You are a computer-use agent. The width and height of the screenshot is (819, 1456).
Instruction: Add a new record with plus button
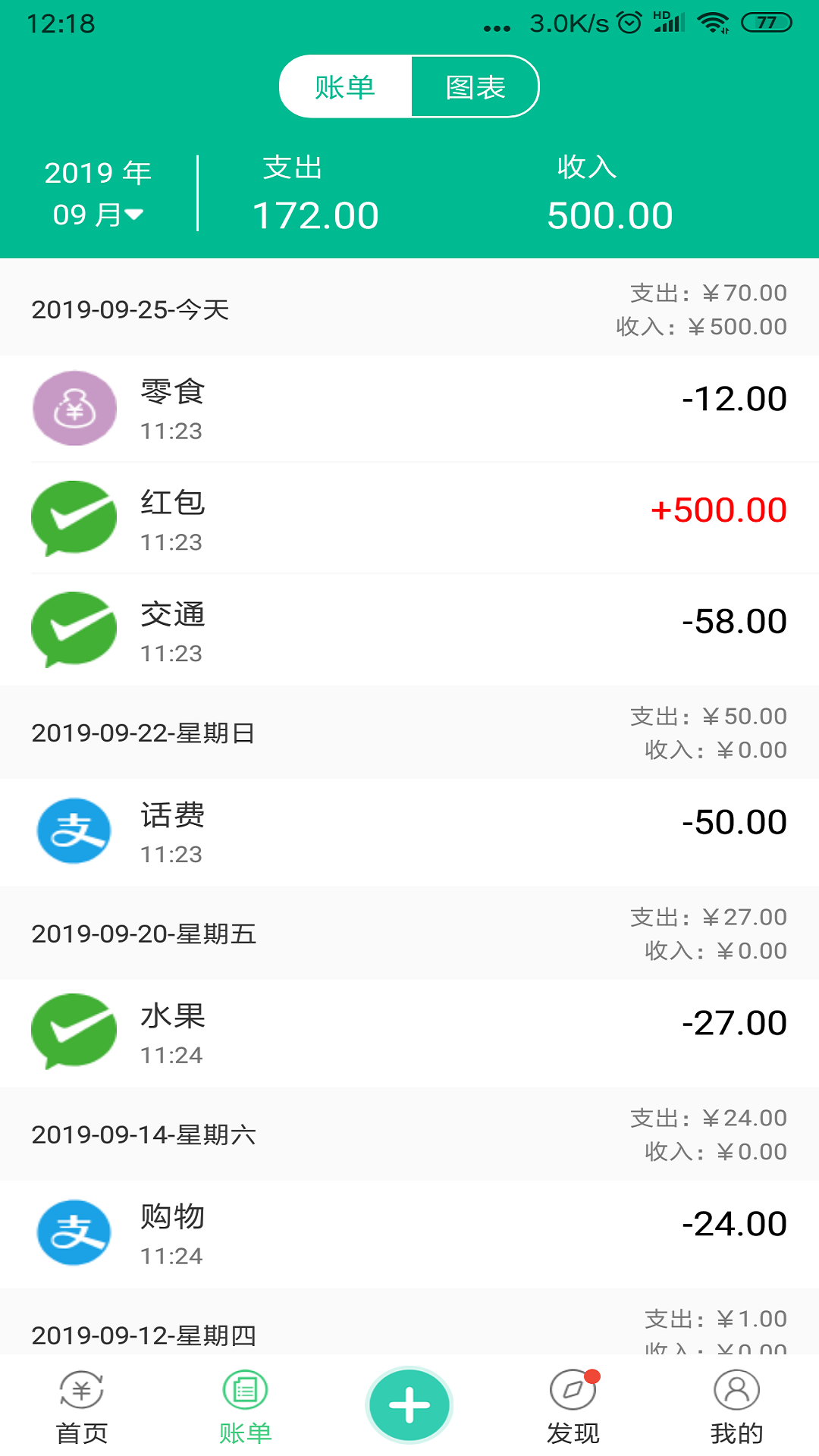[x=409, y=1404]
